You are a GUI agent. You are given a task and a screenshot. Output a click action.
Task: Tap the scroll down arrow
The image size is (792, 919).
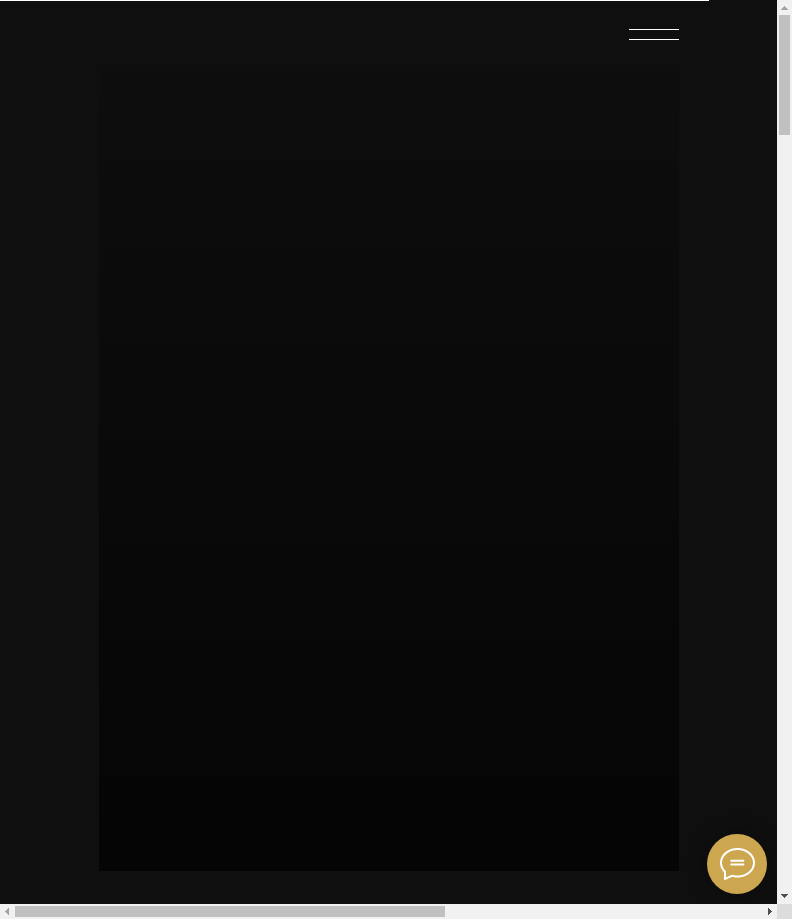tap(784, 896)
